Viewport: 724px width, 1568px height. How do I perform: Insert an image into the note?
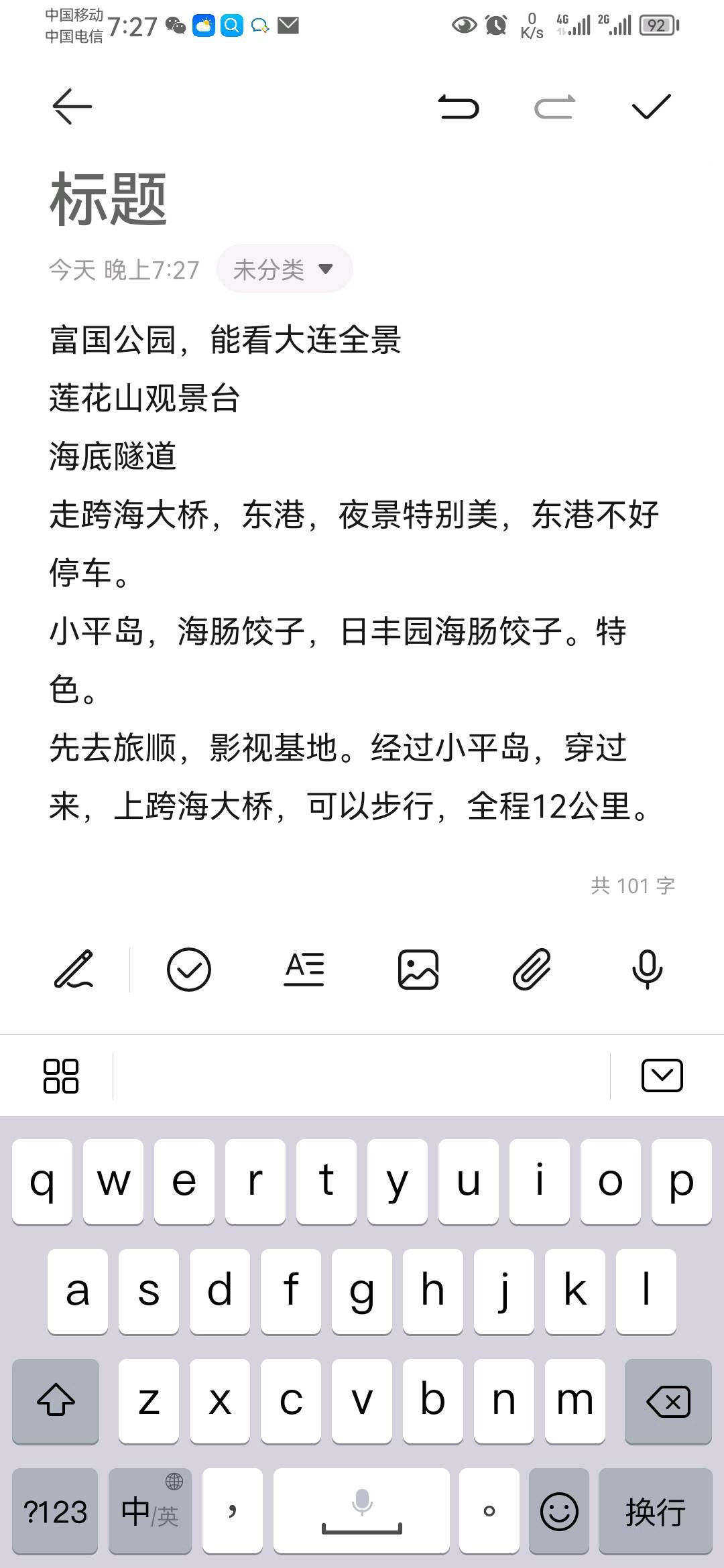coord(418,970)
